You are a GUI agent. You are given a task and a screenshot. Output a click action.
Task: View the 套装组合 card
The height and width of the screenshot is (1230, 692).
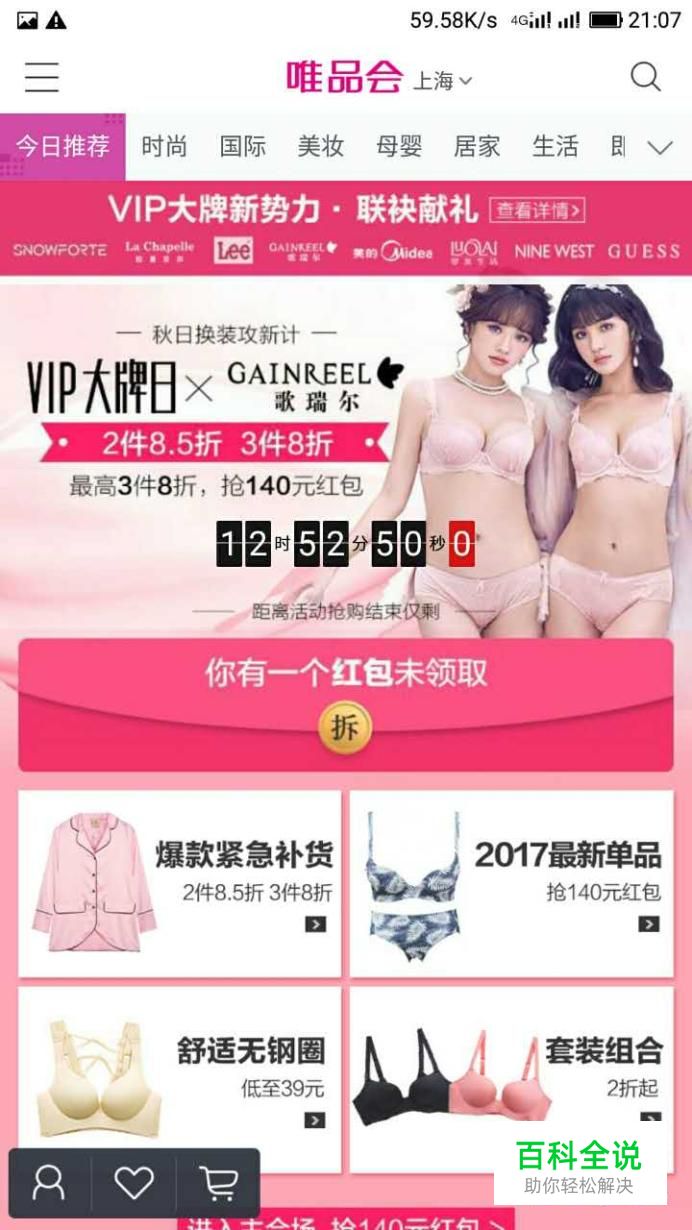click(x=511, y=1079)
